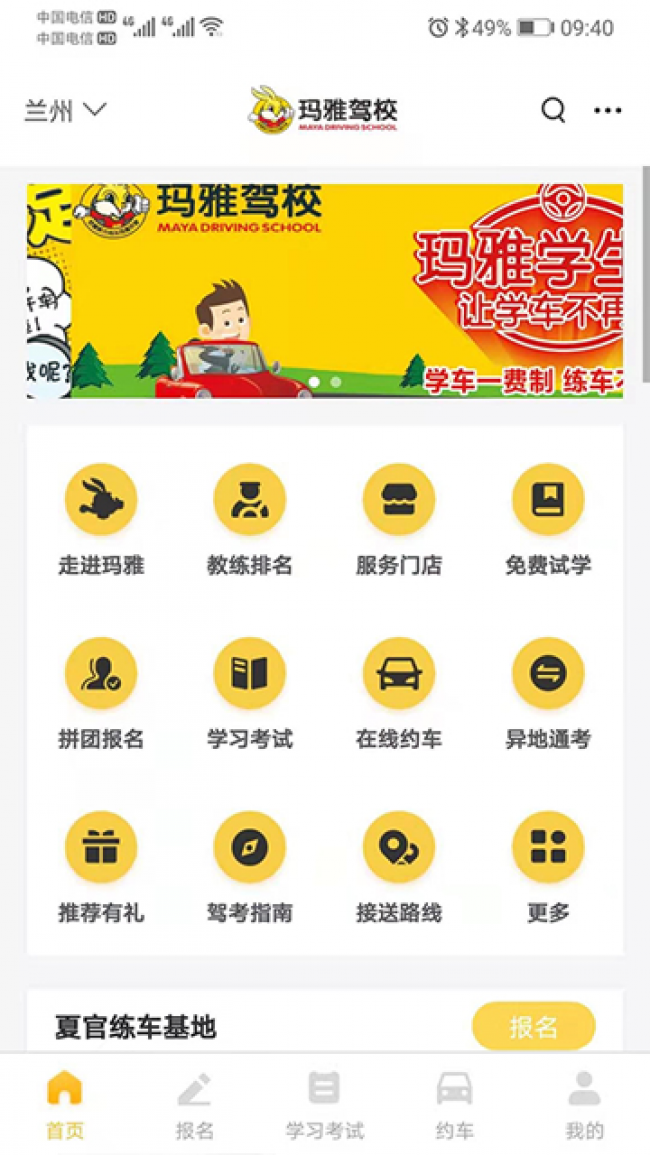
Task: Open the three-dot overflow menu
Action: point(608,110)
